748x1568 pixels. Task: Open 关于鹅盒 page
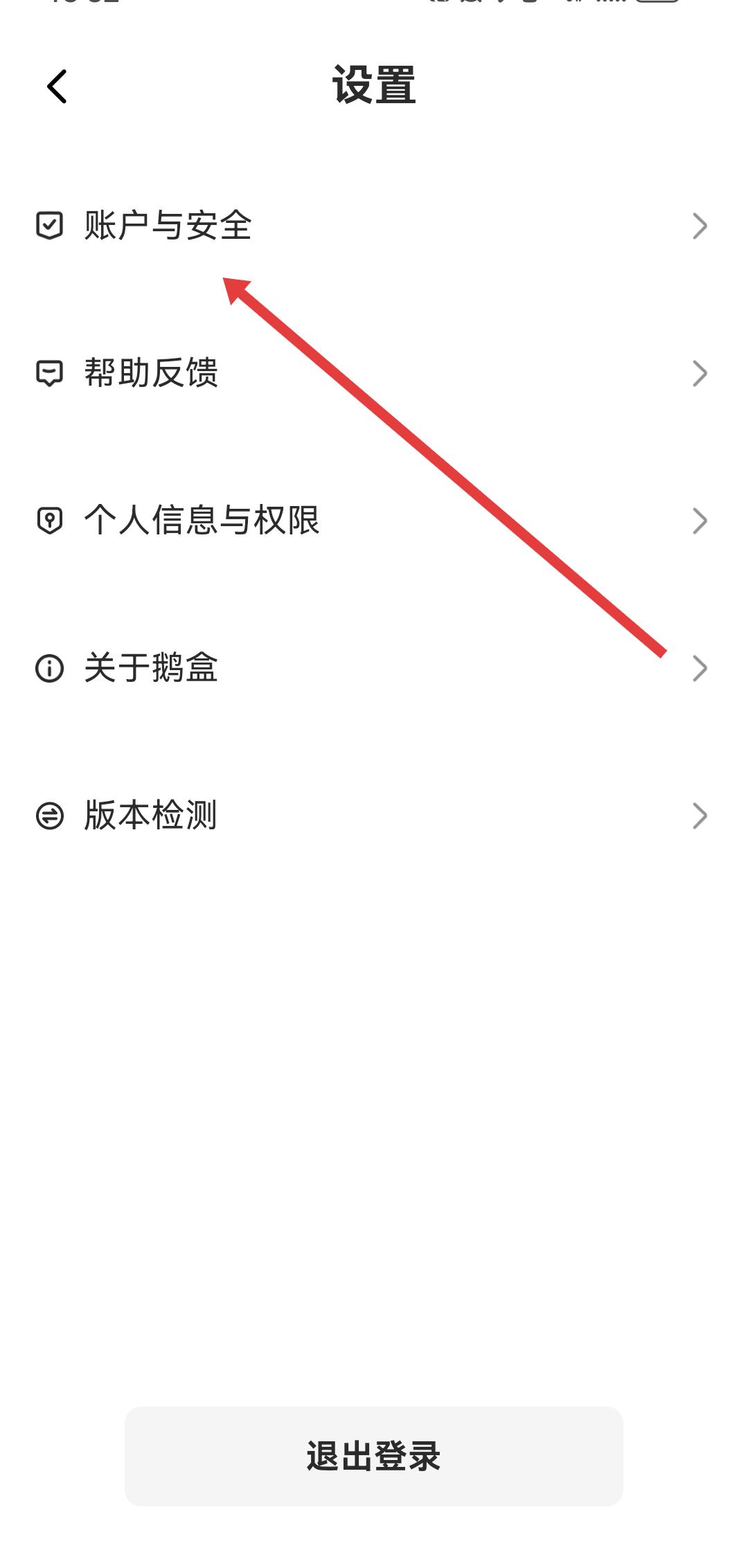click(151, 668)
